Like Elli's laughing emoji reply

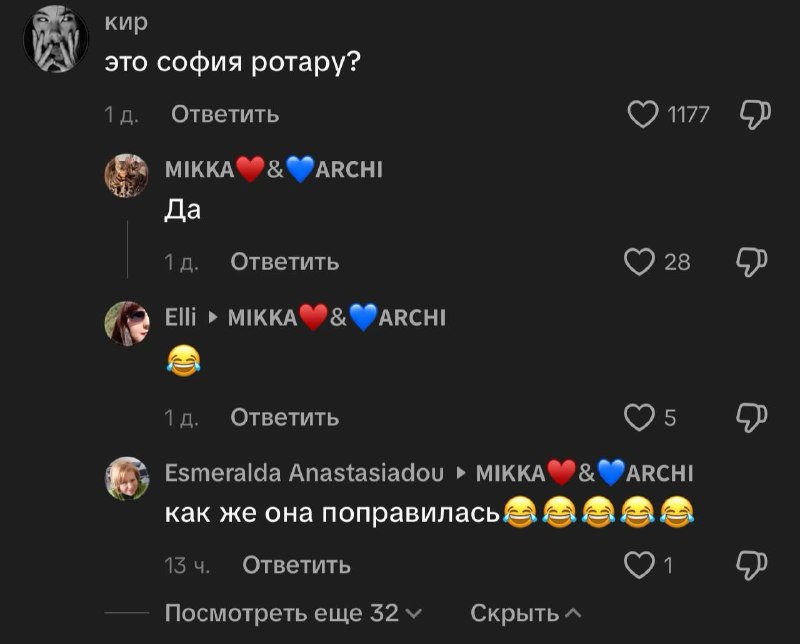tap(639, 418)
